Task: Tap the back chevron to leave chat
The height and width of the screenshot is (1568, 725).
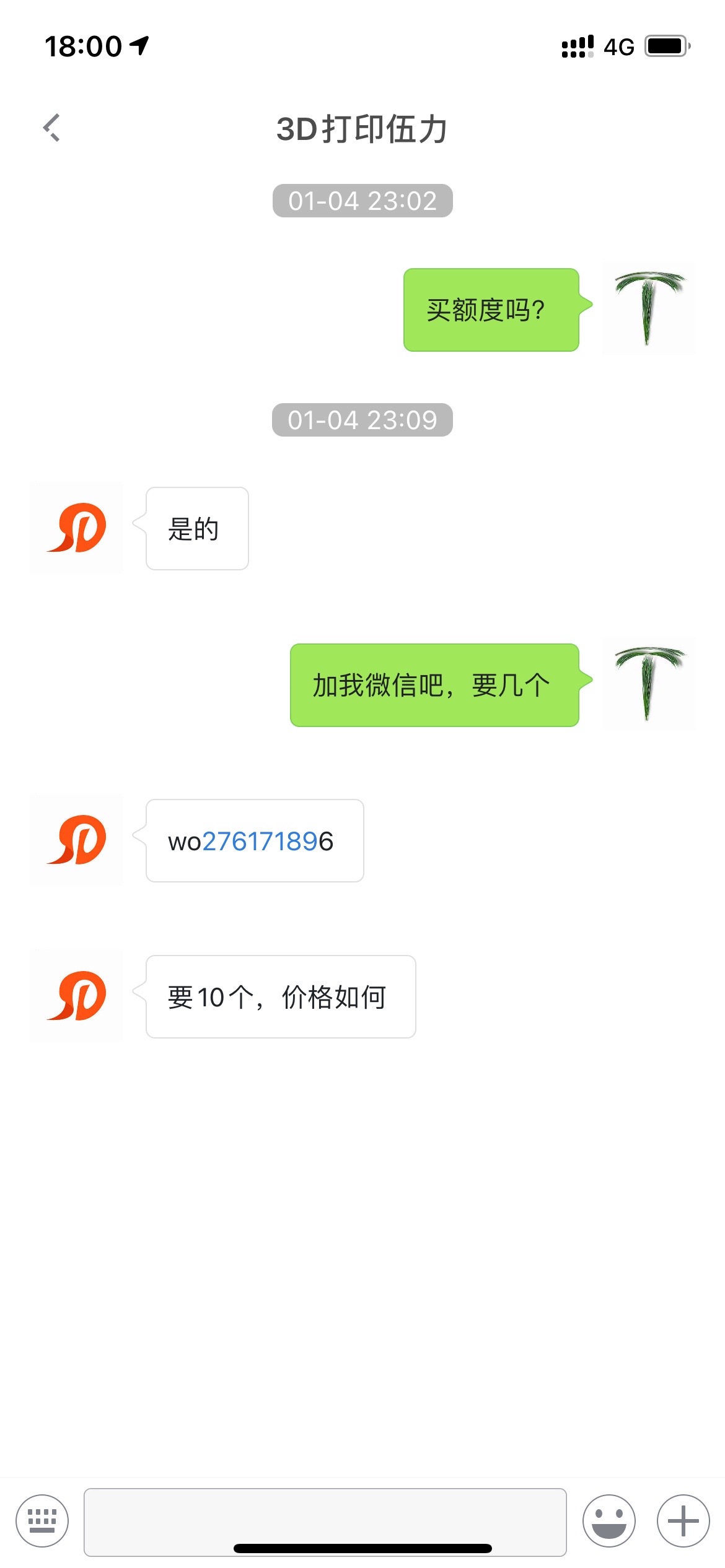Action: tap(51, 128)
